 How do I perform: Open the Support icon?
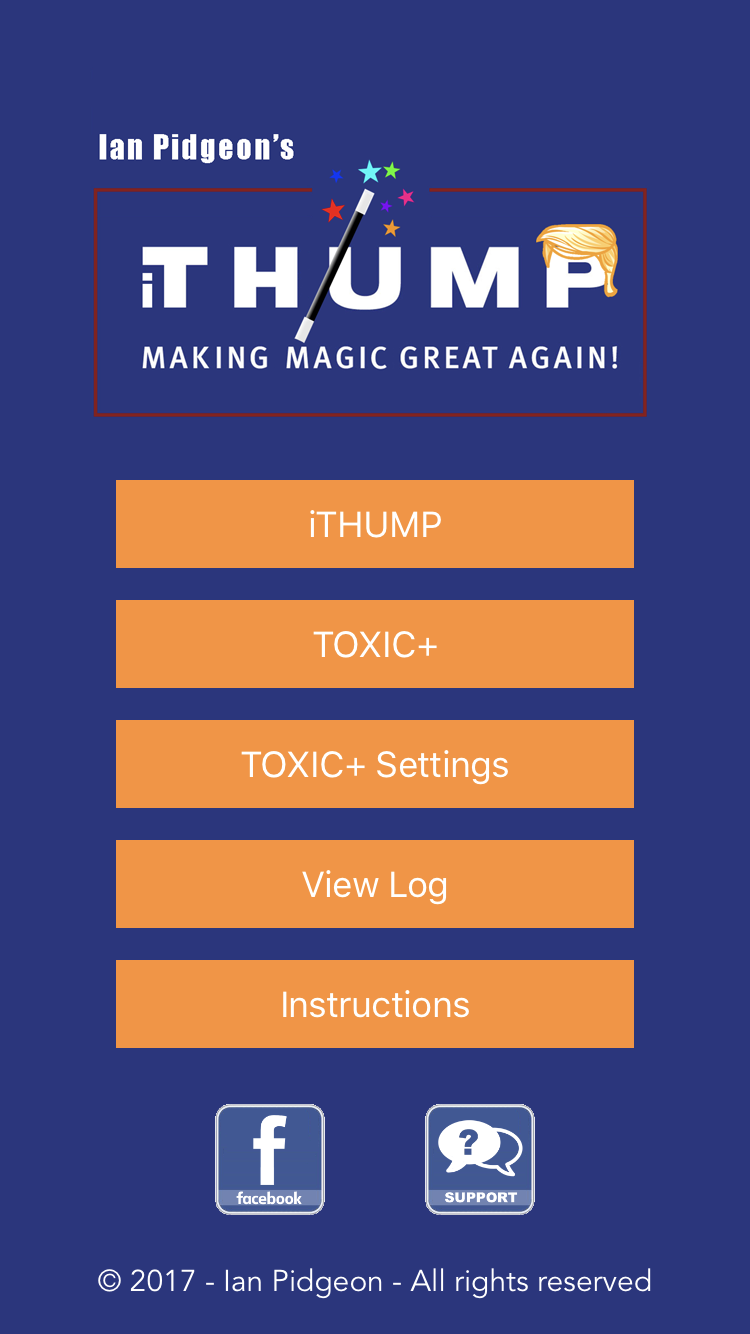pyautogui.click(x=480, y=1159)
